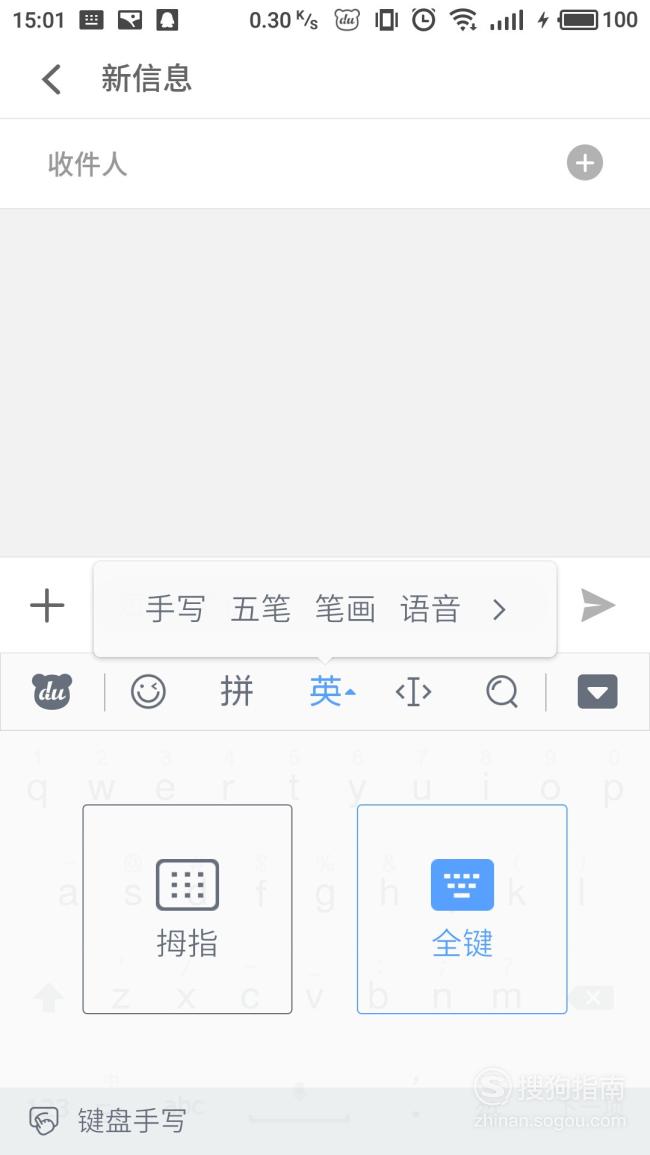Show more input modes via the chevron
The image size is (650, 1155).
click(499, 610)
